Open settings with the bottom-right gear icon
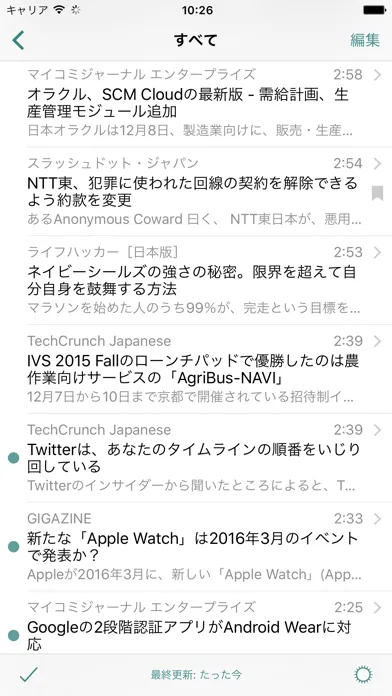 (363, 675)
